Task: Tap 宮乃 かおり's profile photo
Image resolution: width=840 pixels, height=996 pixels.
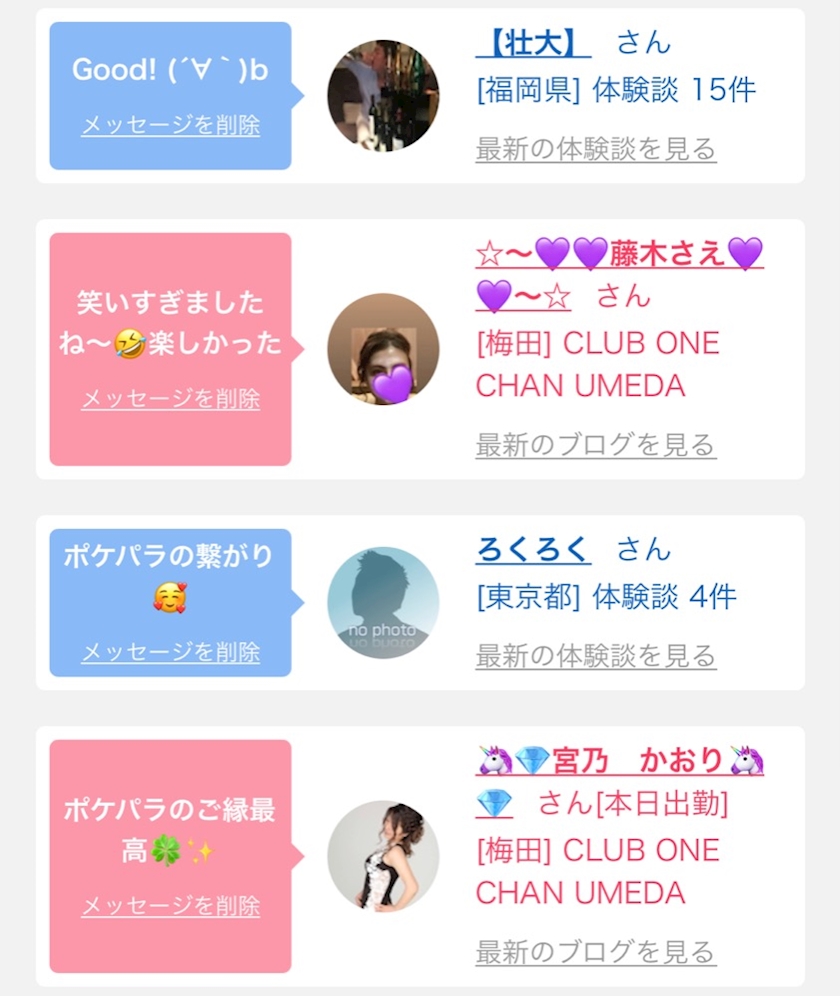Action: tap(383, 856)
